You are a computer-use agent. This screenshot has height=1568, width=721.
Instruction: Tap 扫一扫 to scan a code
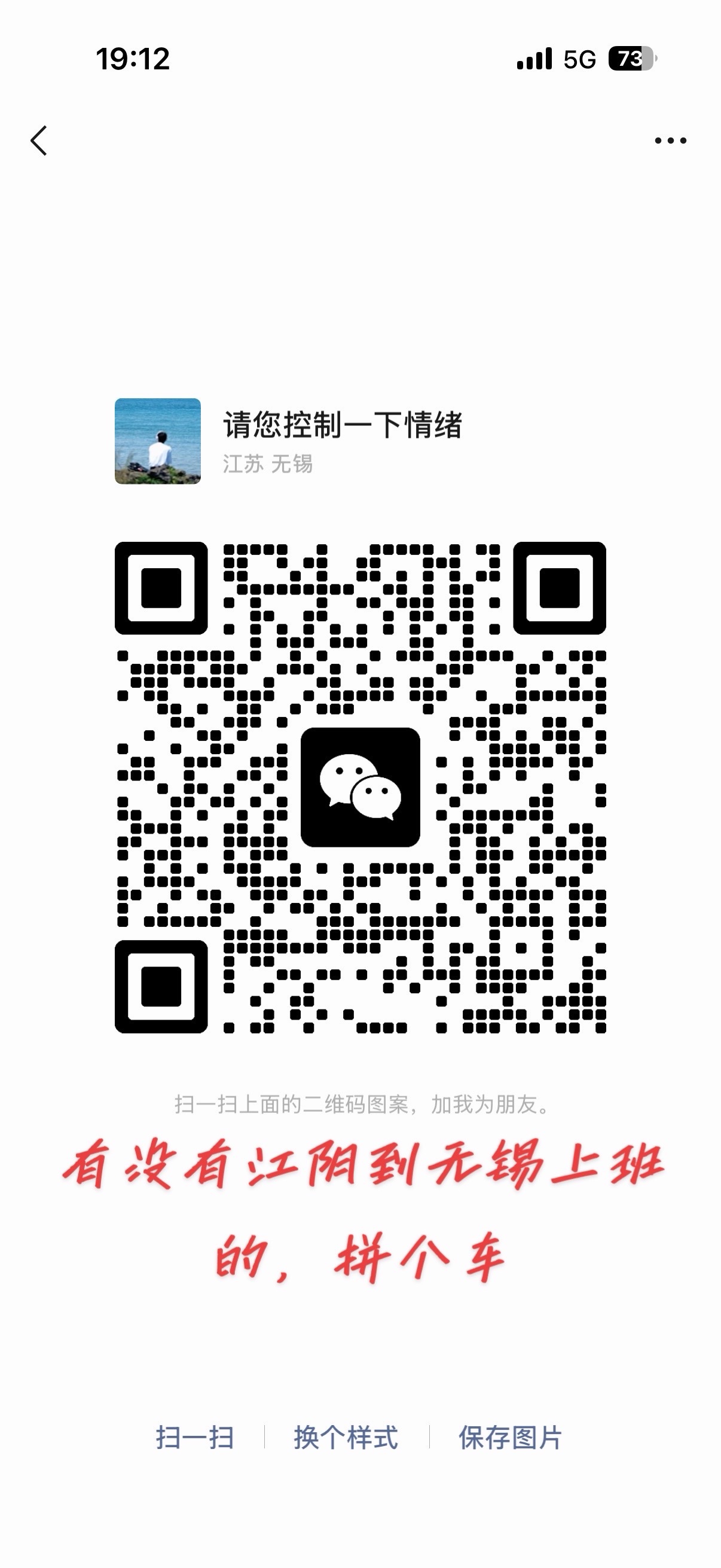point(195,1437)
